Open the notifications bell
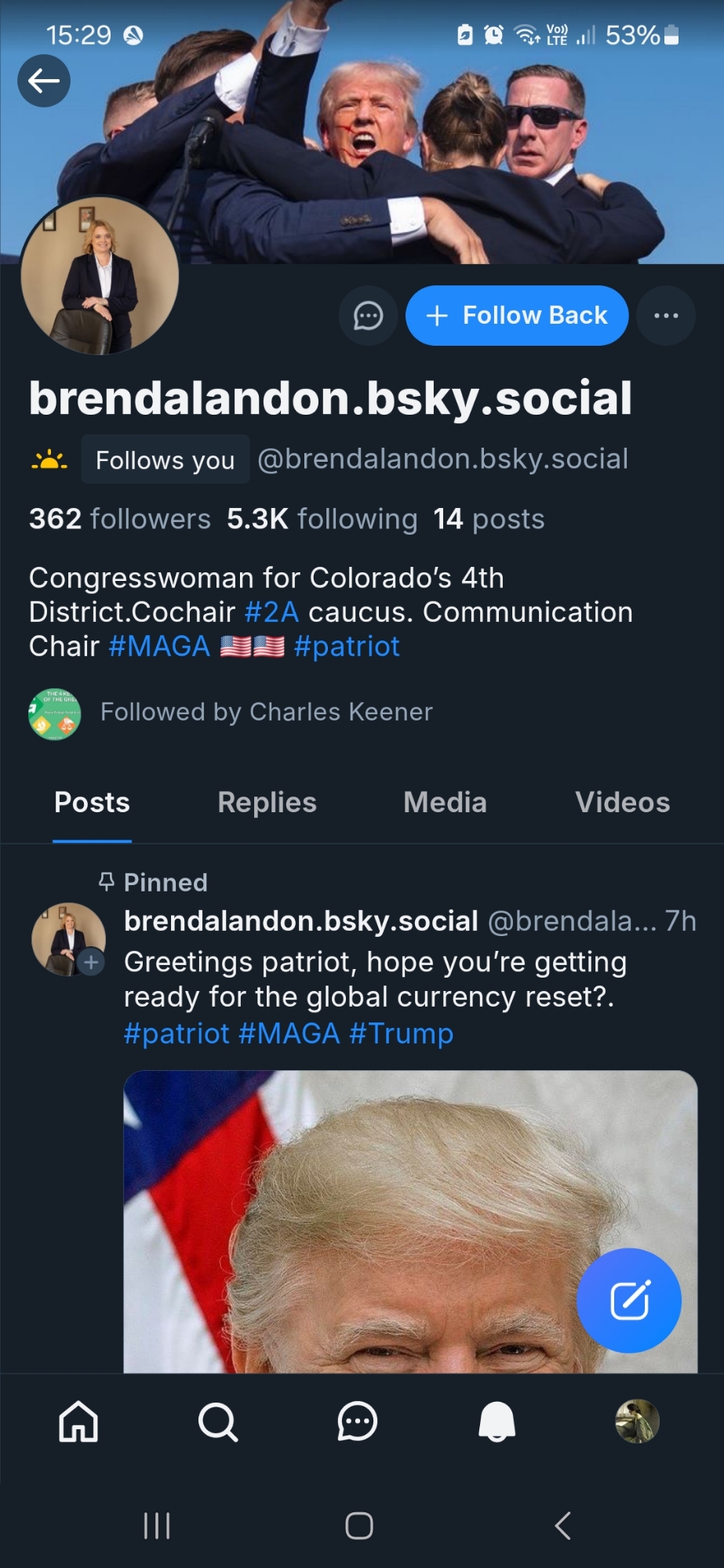Viewport: 724px width, 1568px height. [x=497, y=1421]
